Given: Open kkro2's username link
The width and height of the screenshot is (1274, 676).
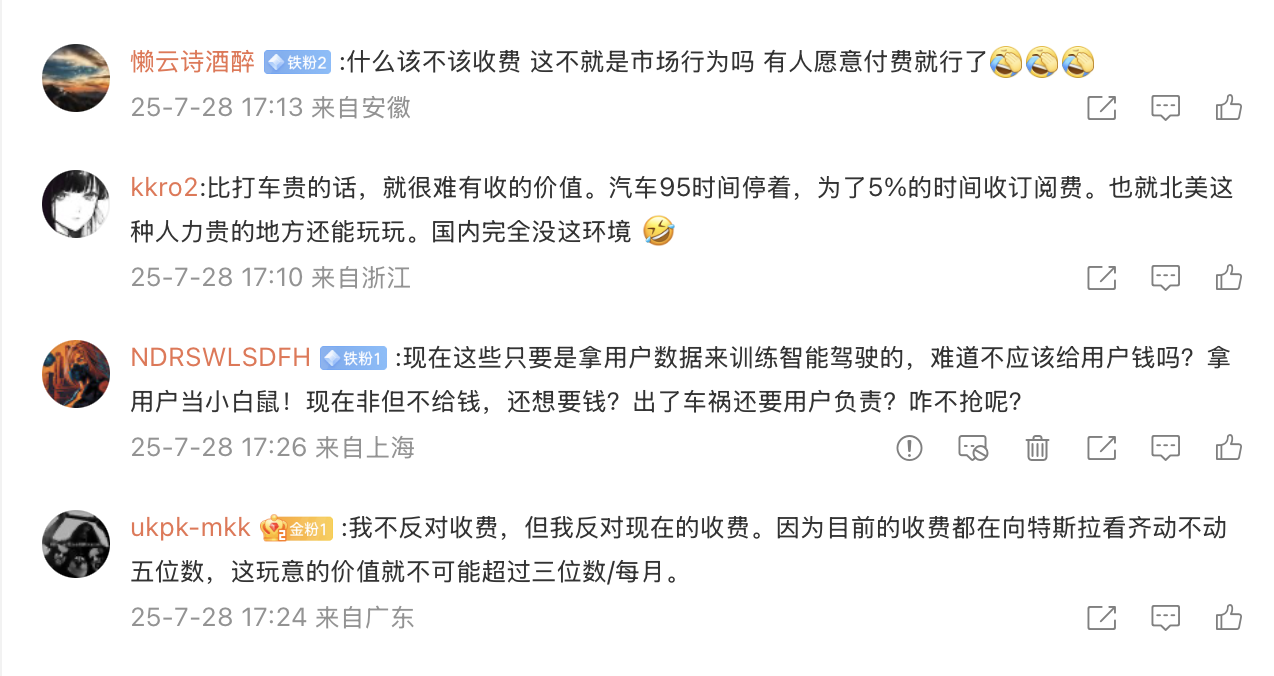Looking at the screenshot, I should 164,188.
